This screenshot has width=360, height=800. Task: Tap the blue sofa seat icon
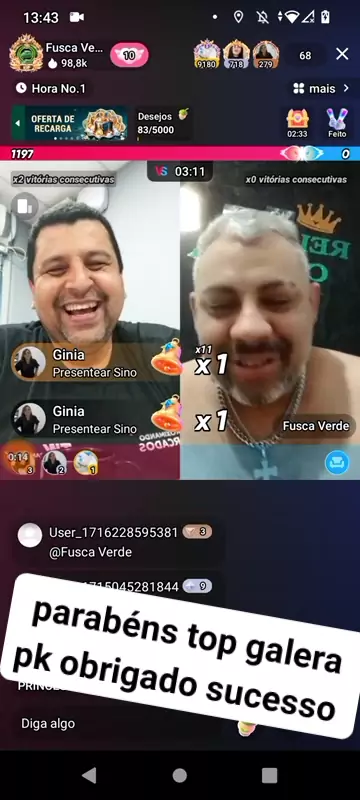(338, 463)
